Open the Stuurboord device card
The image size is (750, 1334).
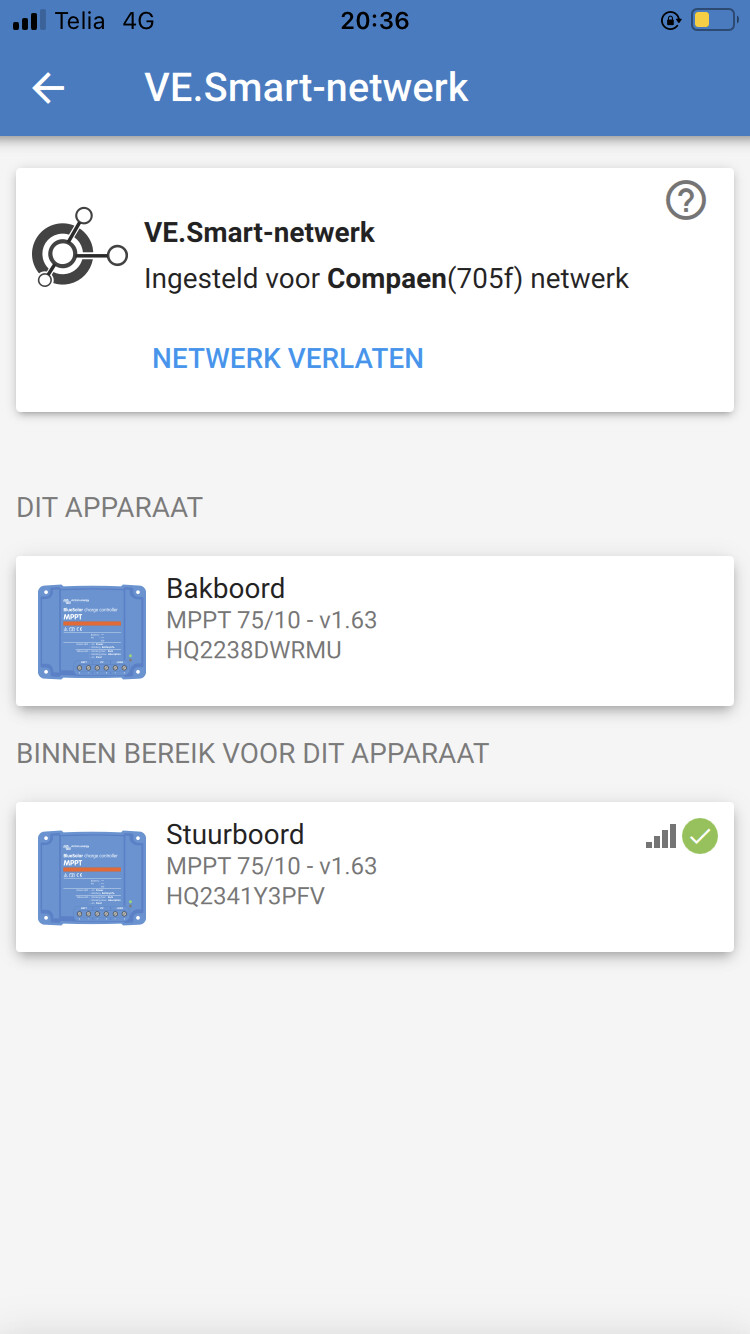pyautogui.click(x=374, y=877)
